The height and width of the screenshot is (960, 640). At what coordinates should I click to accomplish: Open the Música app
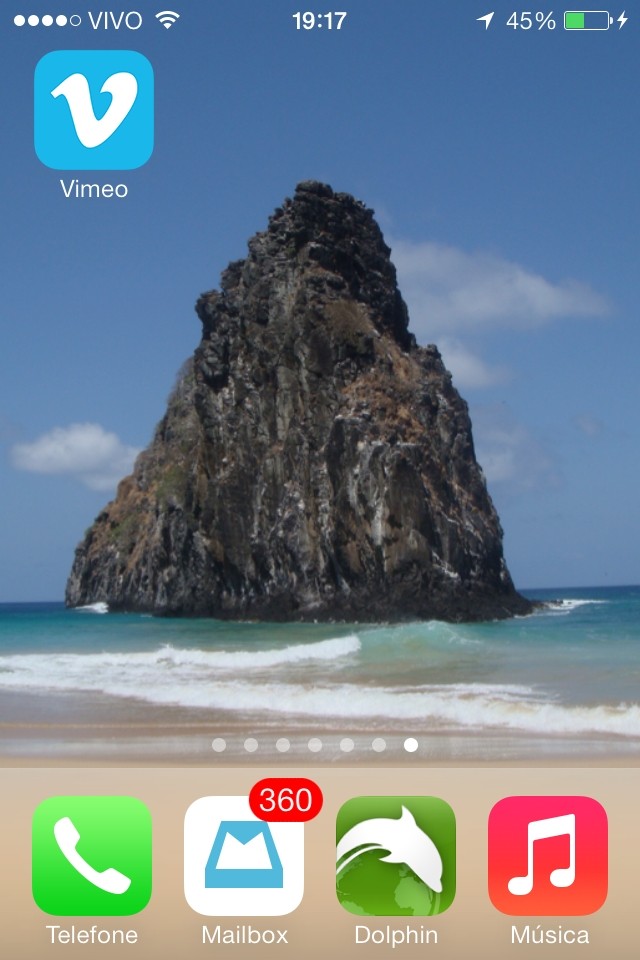[x=548, y=855]
